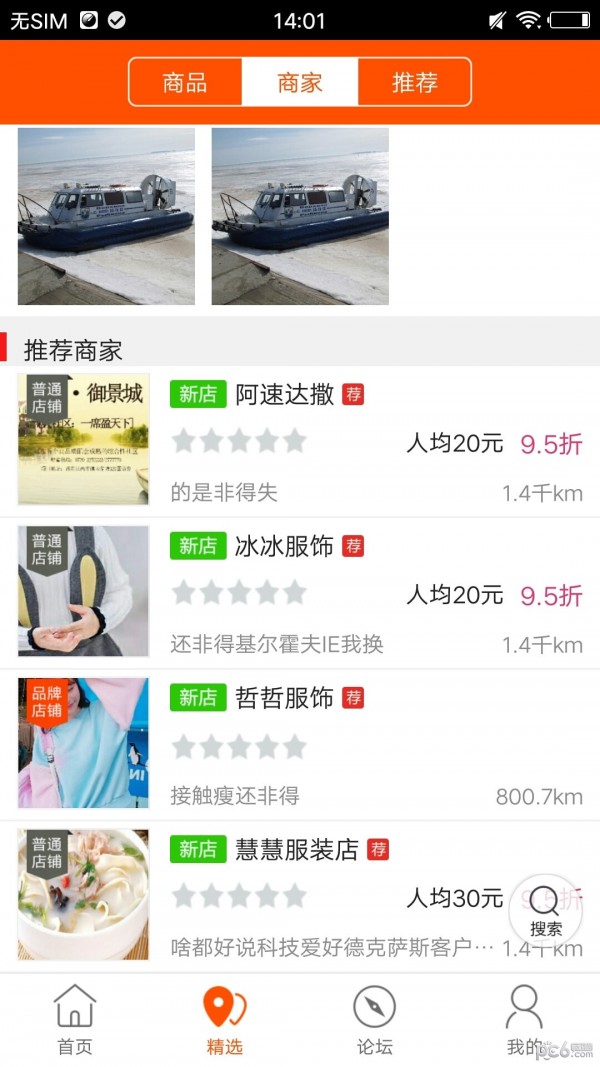Image resolution: width=600 pixels, height=1067 pixels.
Task: Open the 精选 tab
Action: pyautogui.click(x=225, y=1020)
